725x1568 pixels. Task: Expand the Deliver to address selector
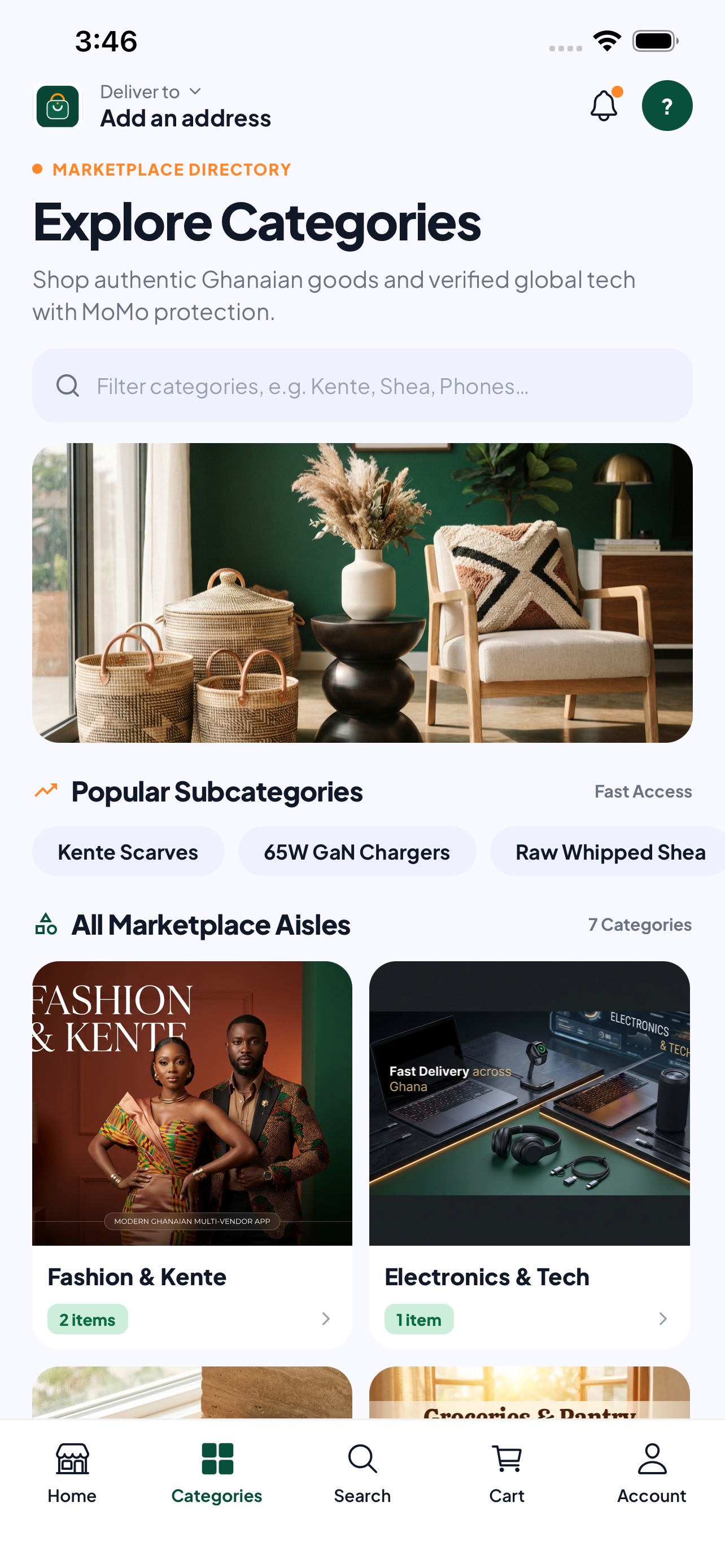(x=185, y=106)
